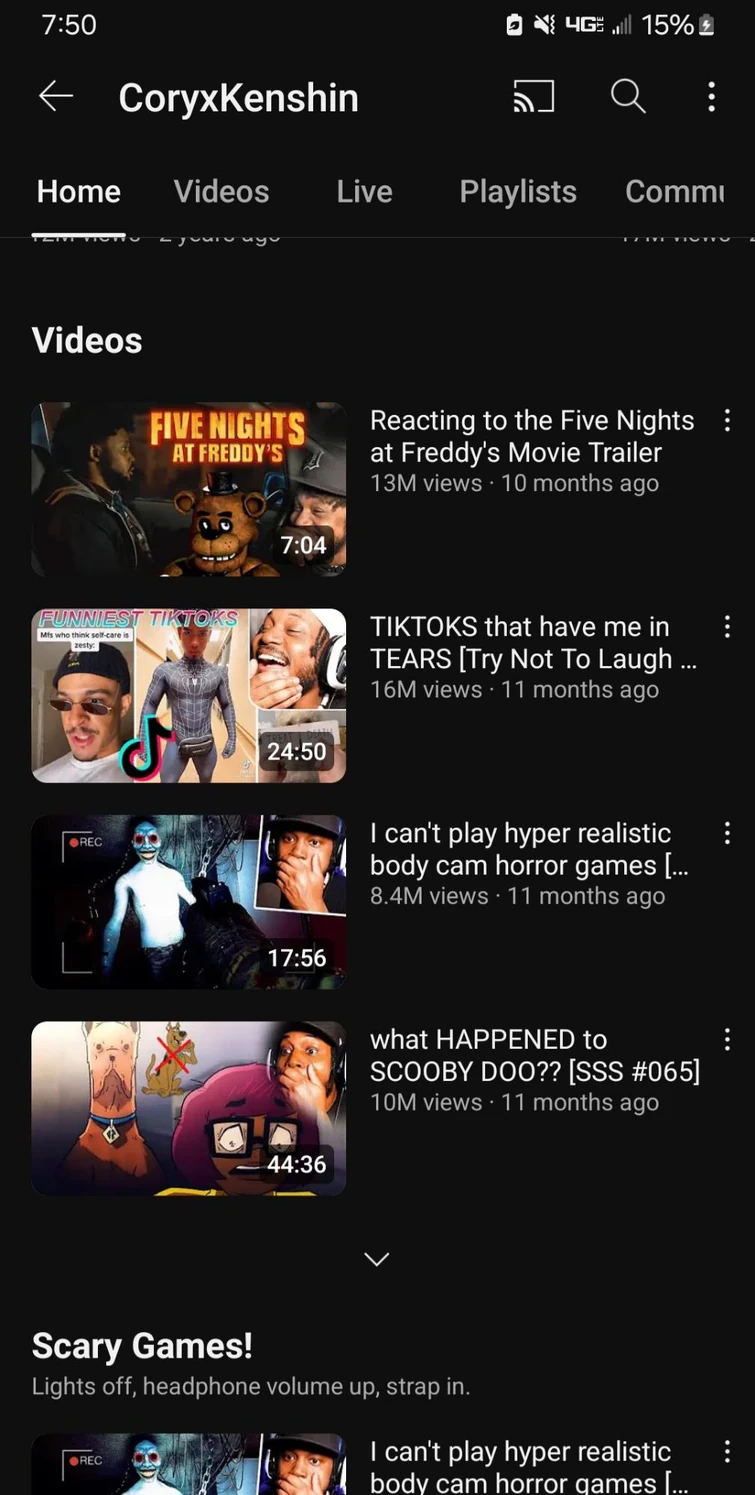Select the Home tab
This screenshot has height=1495, width=755.
pyautogui.click(x=79, y=191)
